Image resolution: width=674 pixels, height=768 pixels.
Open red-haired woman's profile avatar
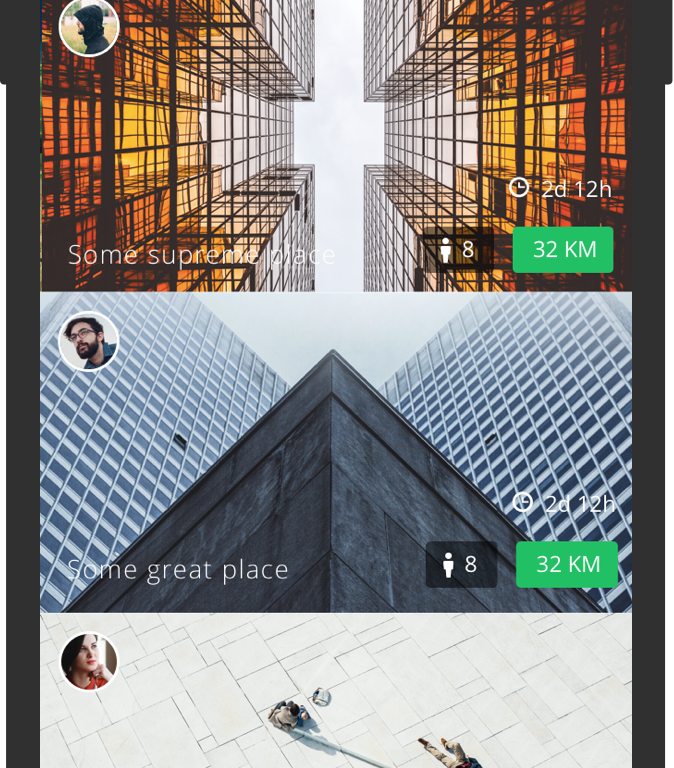[x=89, y=662]
